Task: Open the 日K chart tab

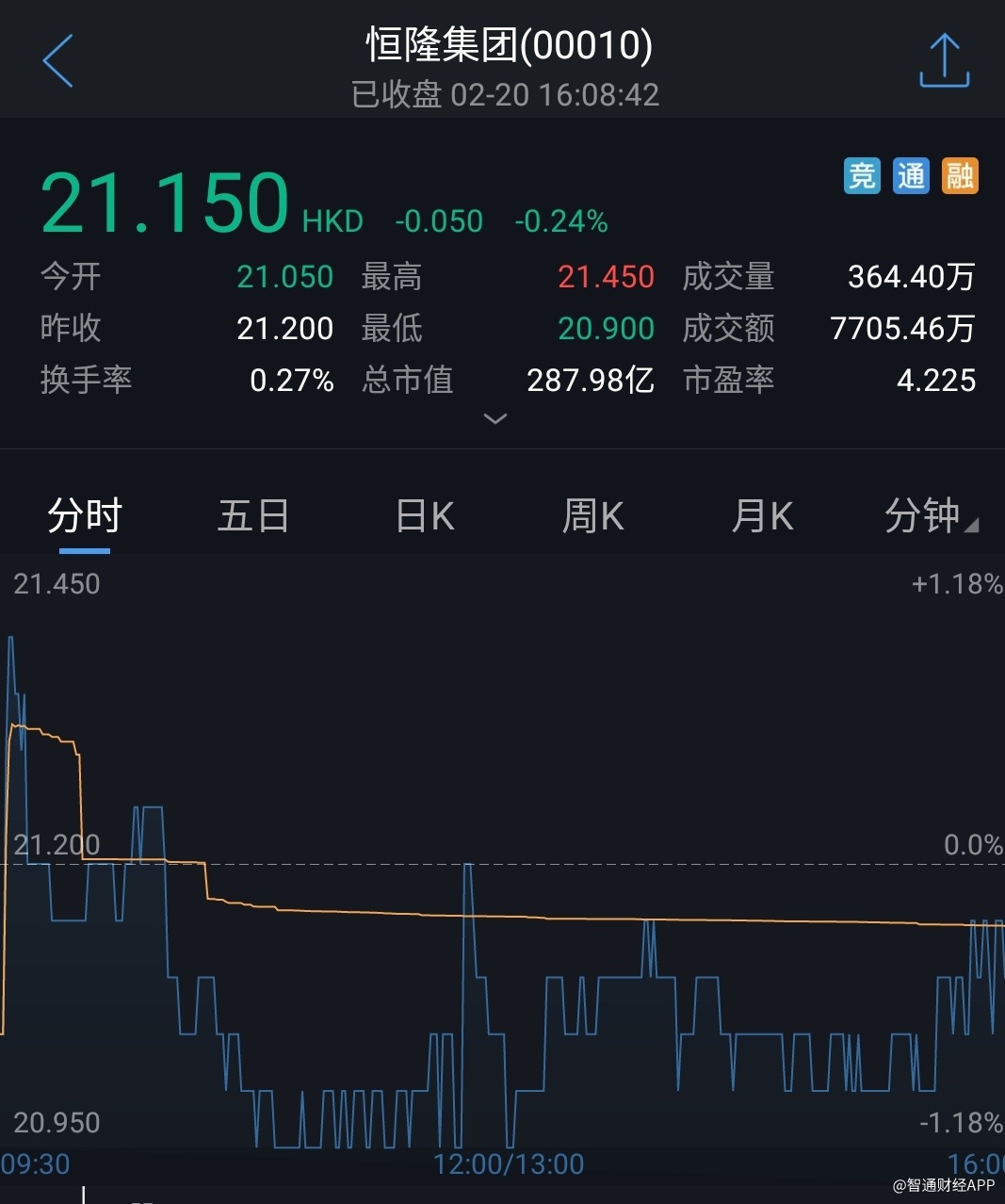Action: tap(425, 516)
